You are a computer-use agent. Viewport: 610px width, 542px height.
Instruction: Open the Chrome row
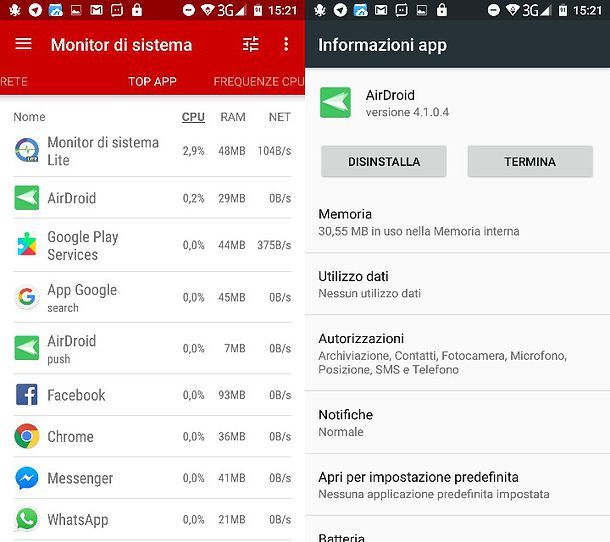(x=150, y=436)
